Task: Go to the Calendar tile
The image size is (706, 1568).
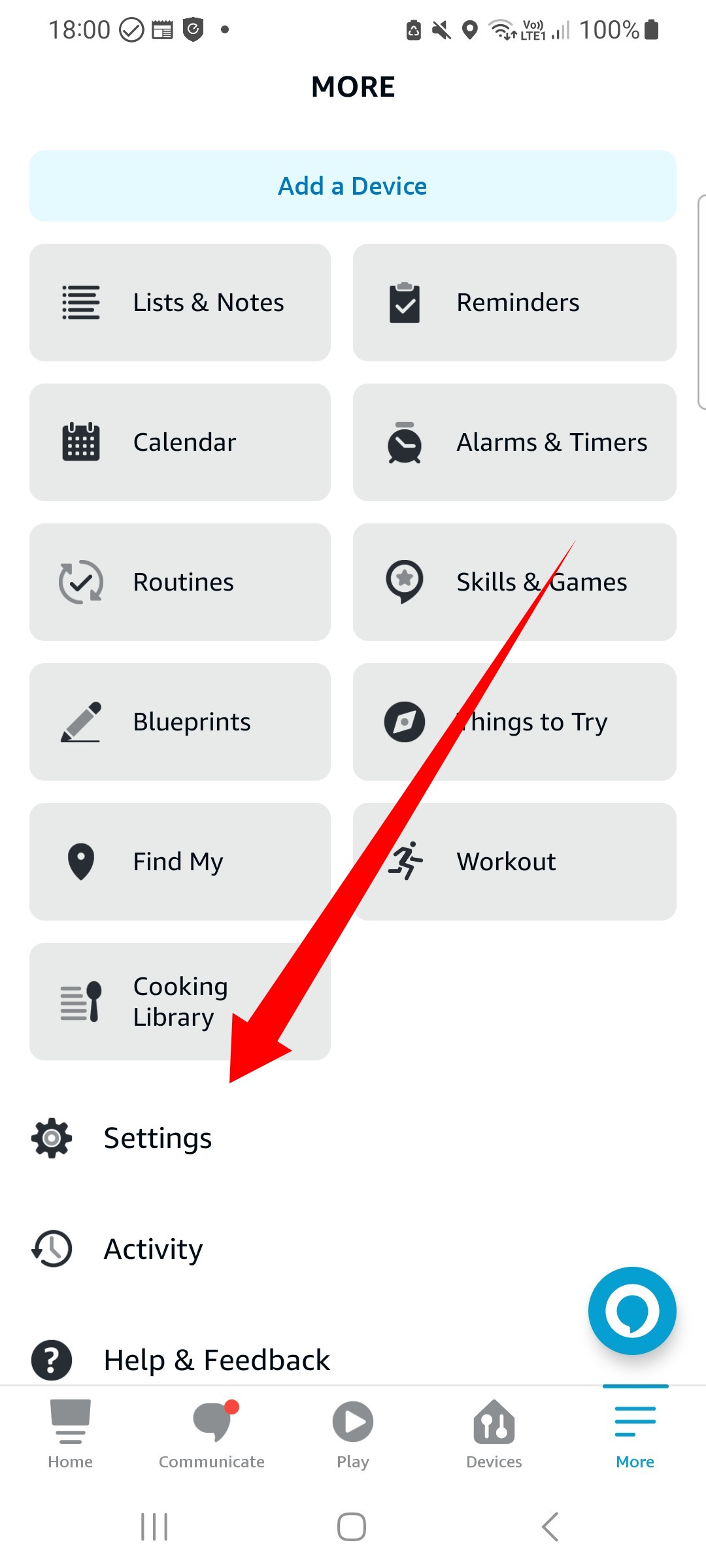Action: coord(180,442)
